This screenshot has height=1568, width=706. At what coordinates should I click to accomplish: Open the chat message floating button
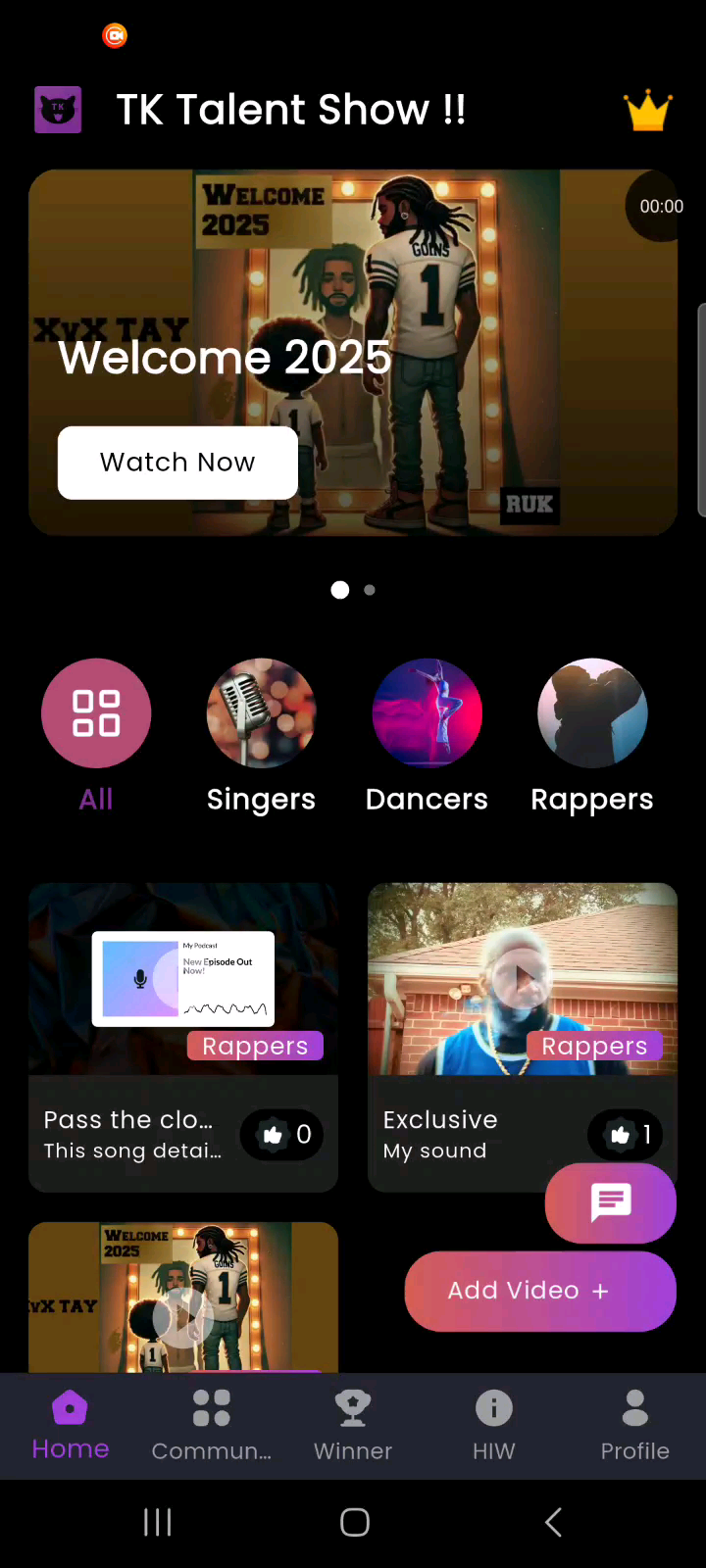tap(610, 1202)
